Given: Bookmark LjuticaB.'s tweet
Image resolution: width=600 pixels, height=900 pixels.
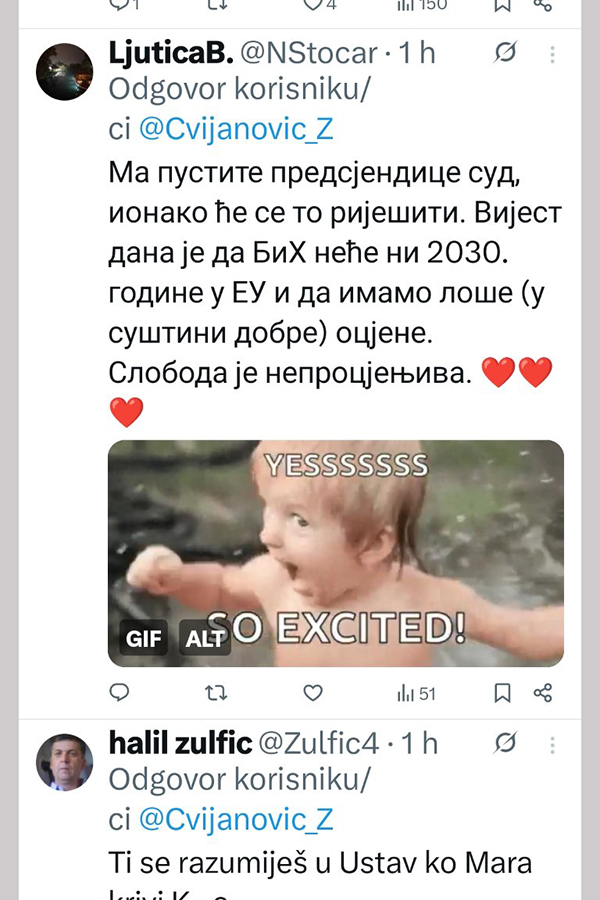Looking at the screenshot, I should 504,692.
